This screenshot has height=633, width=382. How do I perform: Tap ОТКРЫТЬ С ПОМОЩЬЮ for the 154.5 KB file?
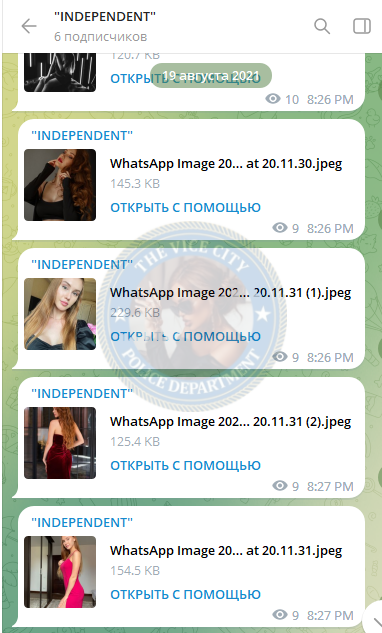coord(185,594)
